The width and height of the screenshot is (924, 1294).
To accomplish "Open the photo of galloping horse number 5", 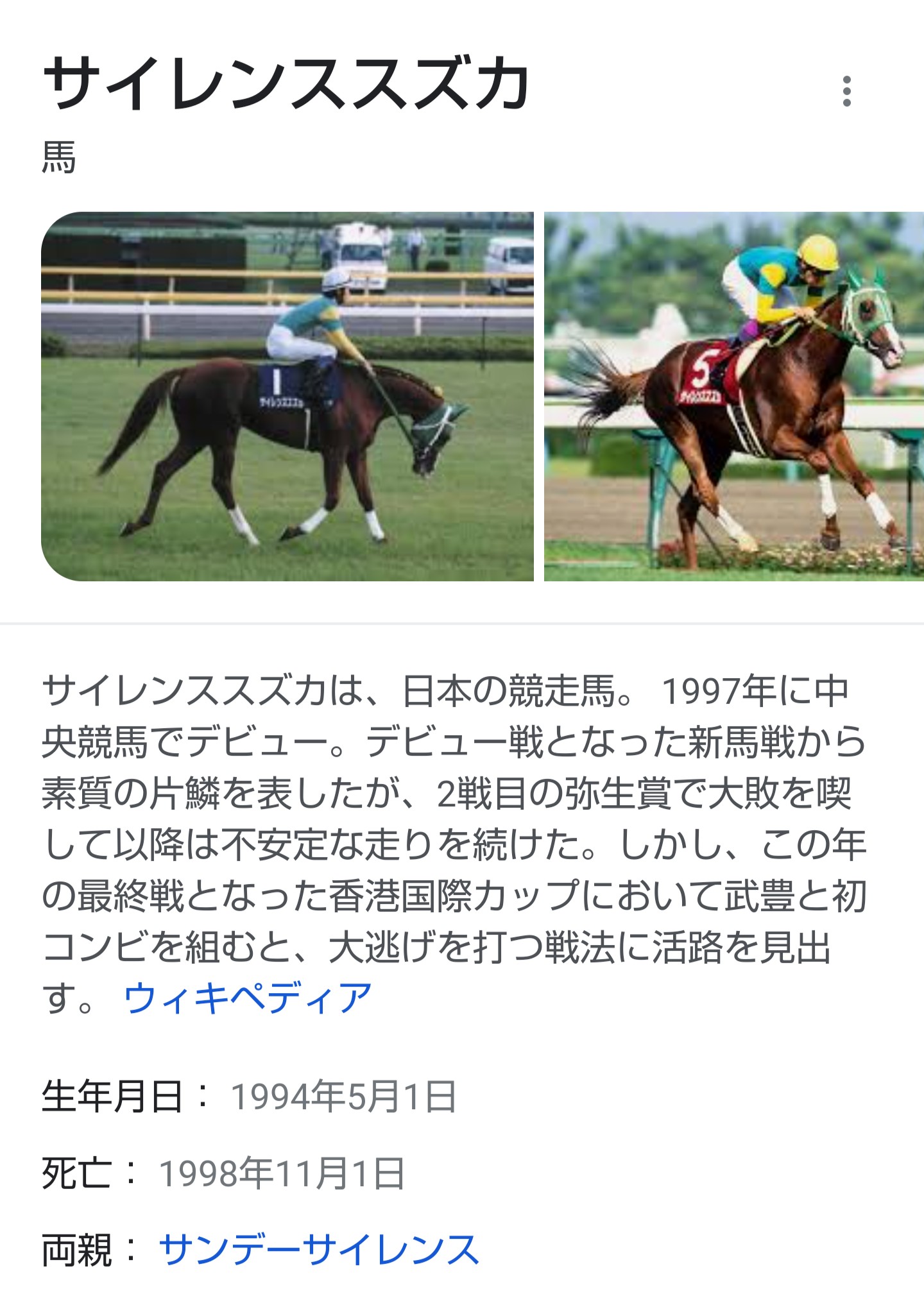I will pos(733,396).
